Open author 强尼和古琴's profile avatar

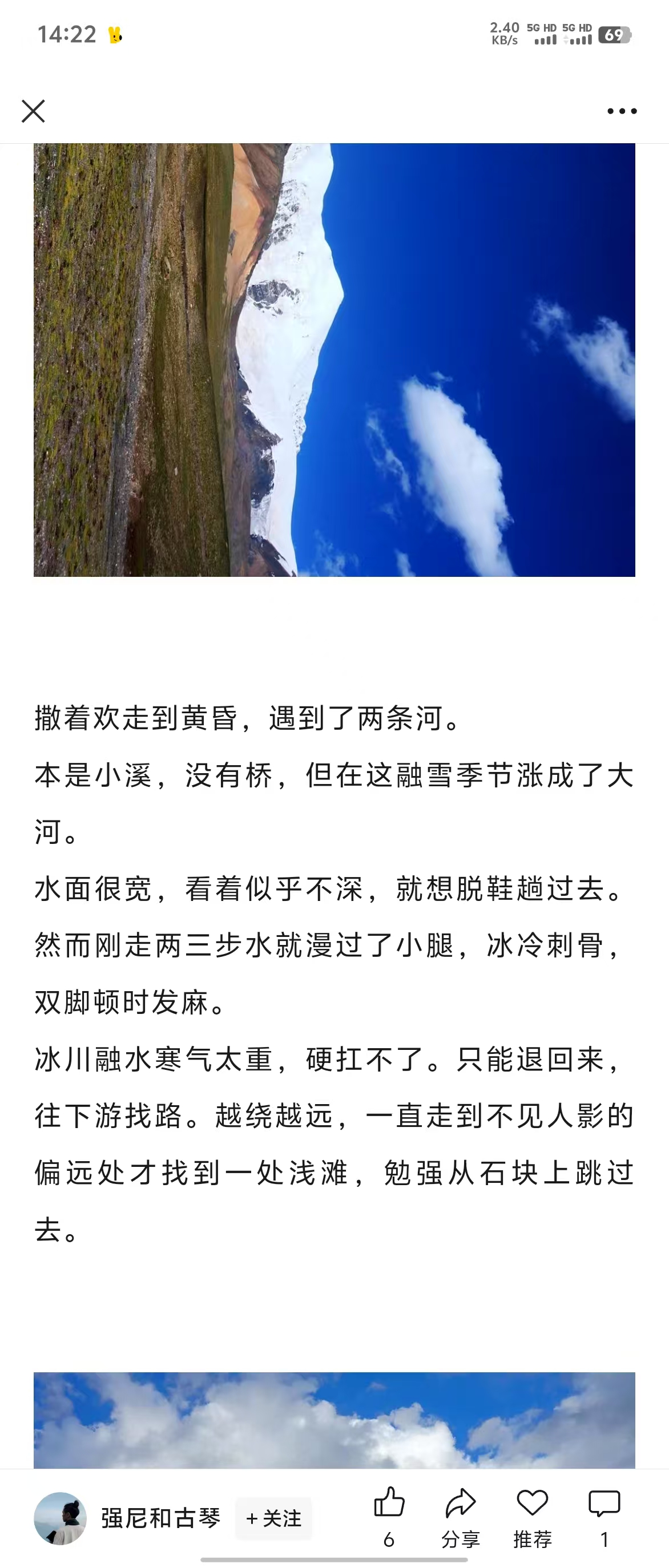tap(61, 1518)
